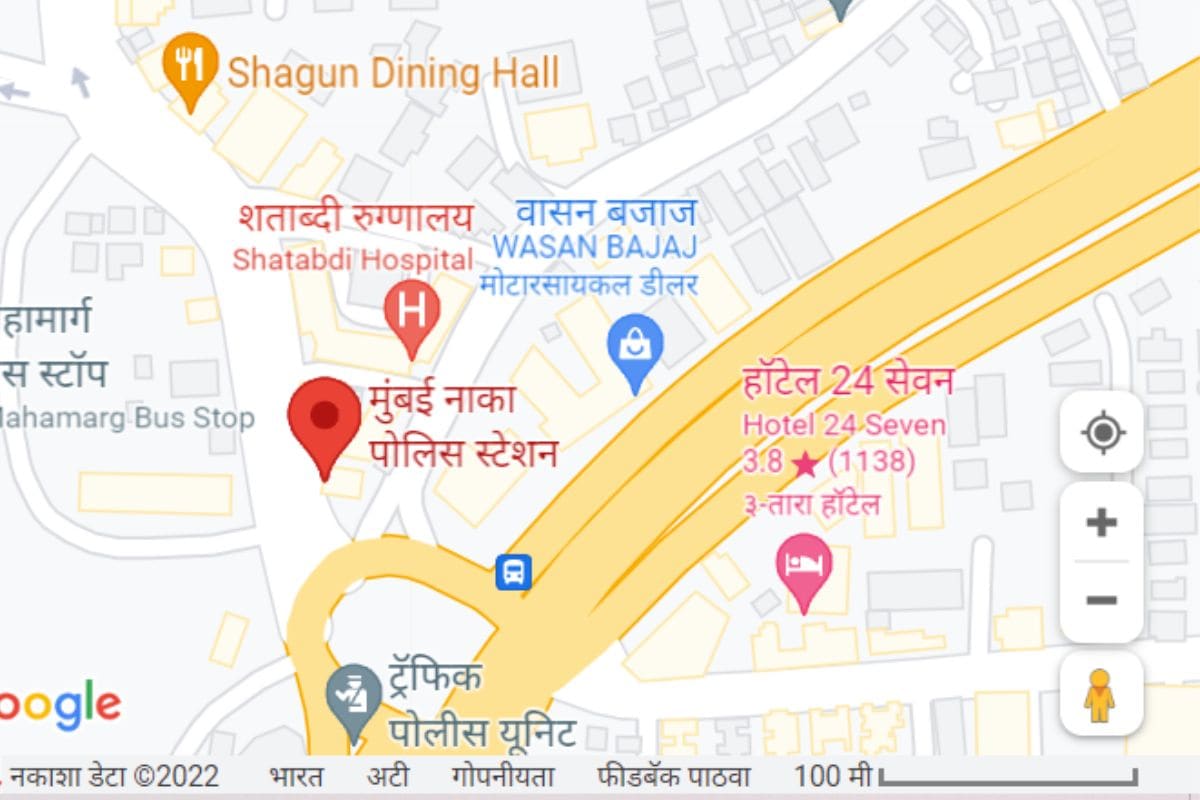
Task: Zoom in with the plus button
Action: click(1102, 522)
